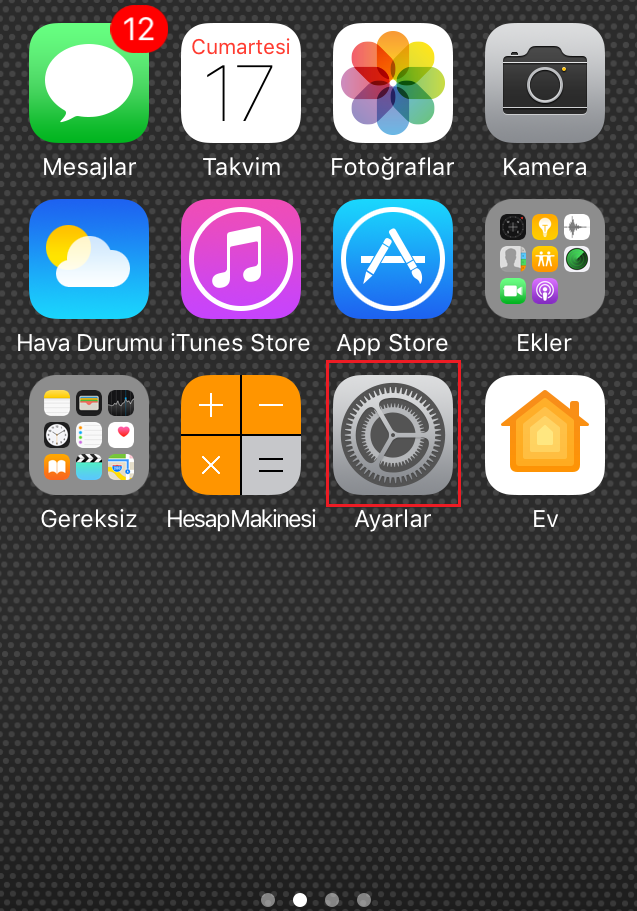Viewport: 637px width, 911px height.
Task: Launch HesapMakinesi calculator
Action: (241, 435)
